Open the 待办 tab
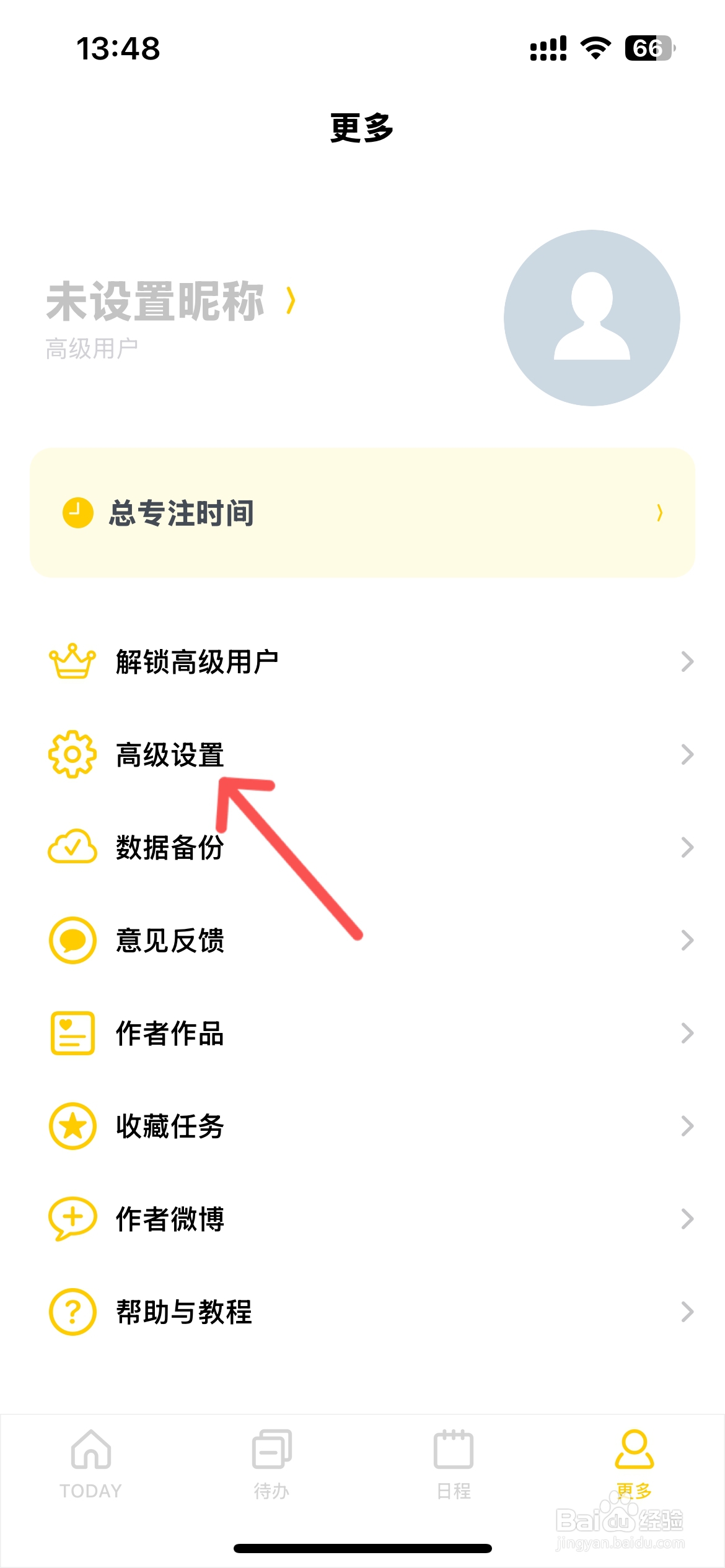The height and width of the screenshot is (1568, 725). click(x=271, y=1468)
